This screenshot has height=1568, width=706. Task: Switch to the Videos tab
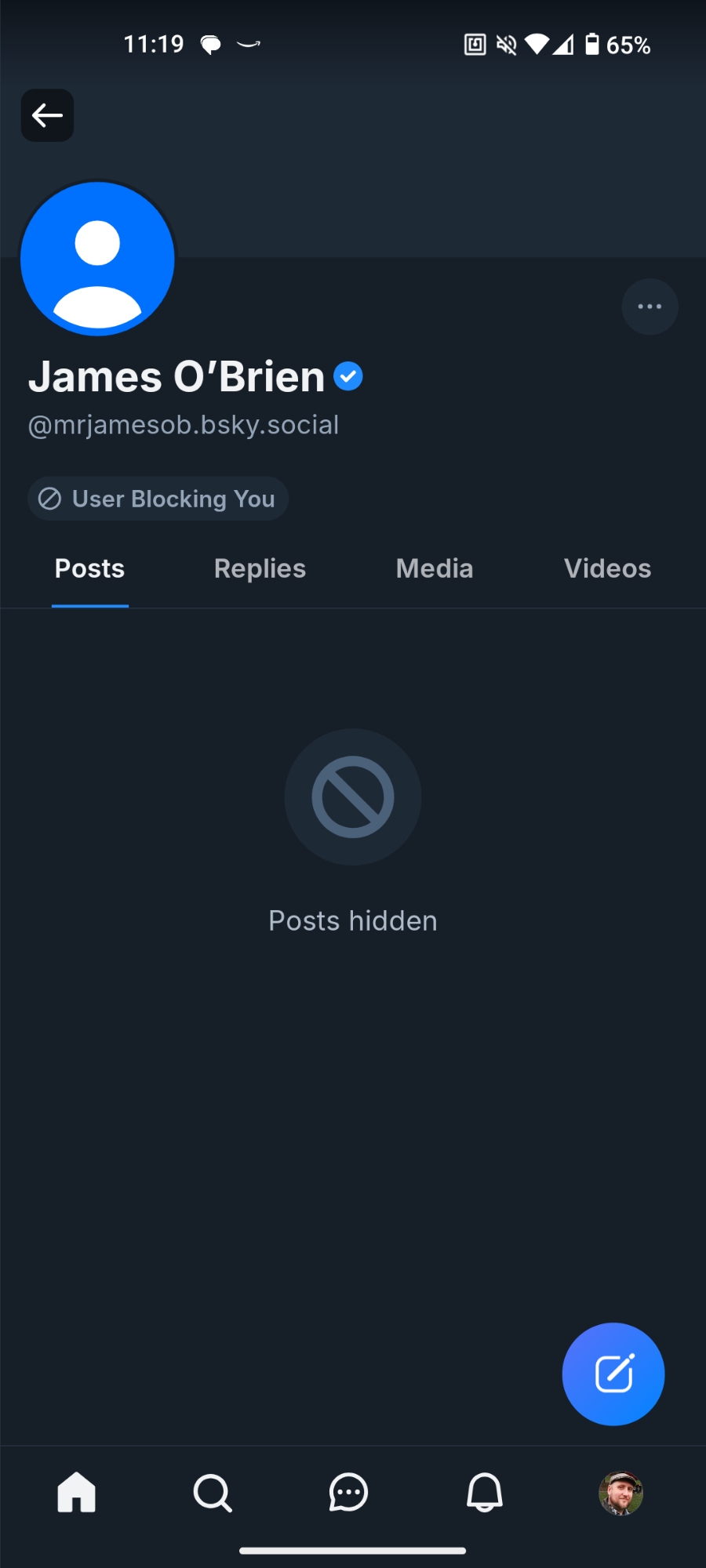click(607, 568)
